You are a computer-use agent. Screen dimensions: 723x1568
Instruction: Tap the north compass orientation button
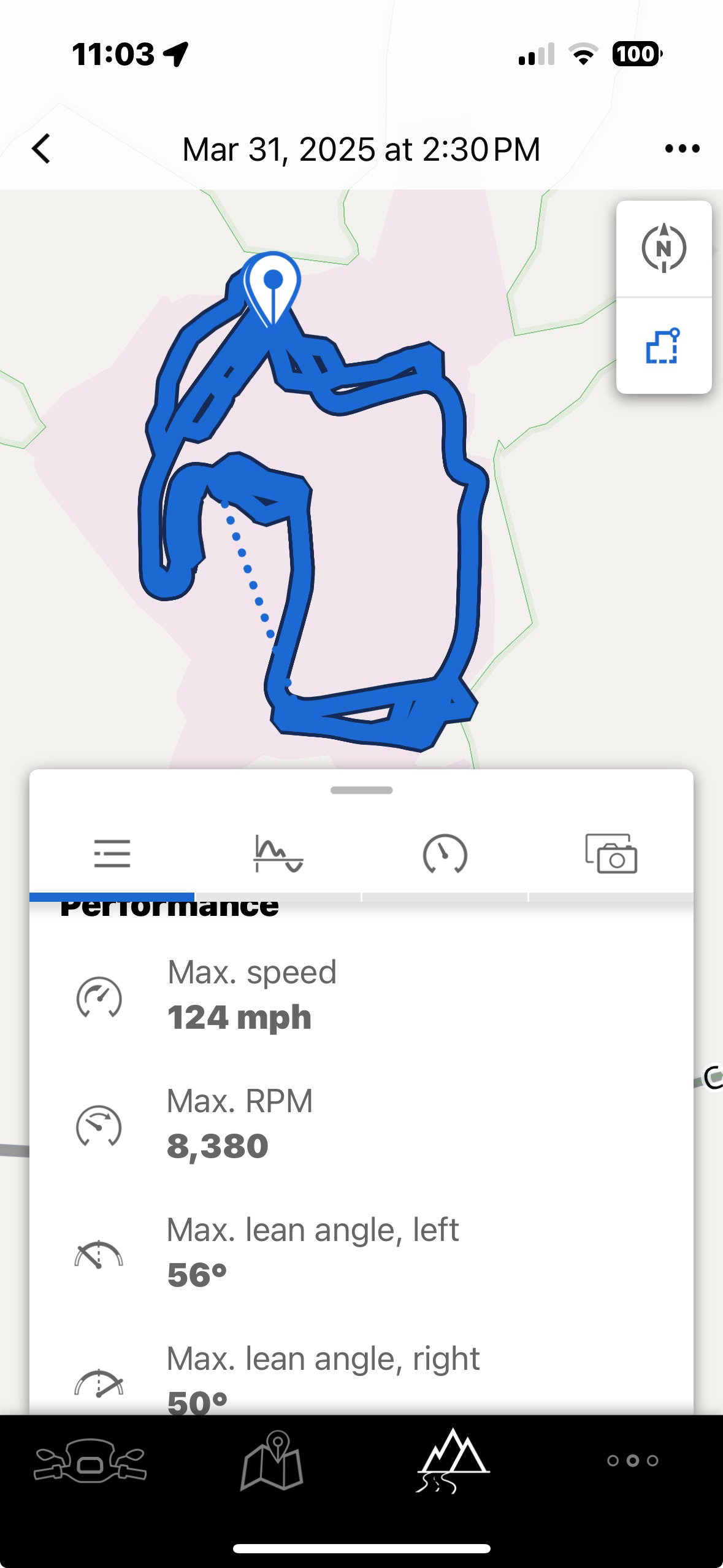pyautogui.click(x=664, y=248)
